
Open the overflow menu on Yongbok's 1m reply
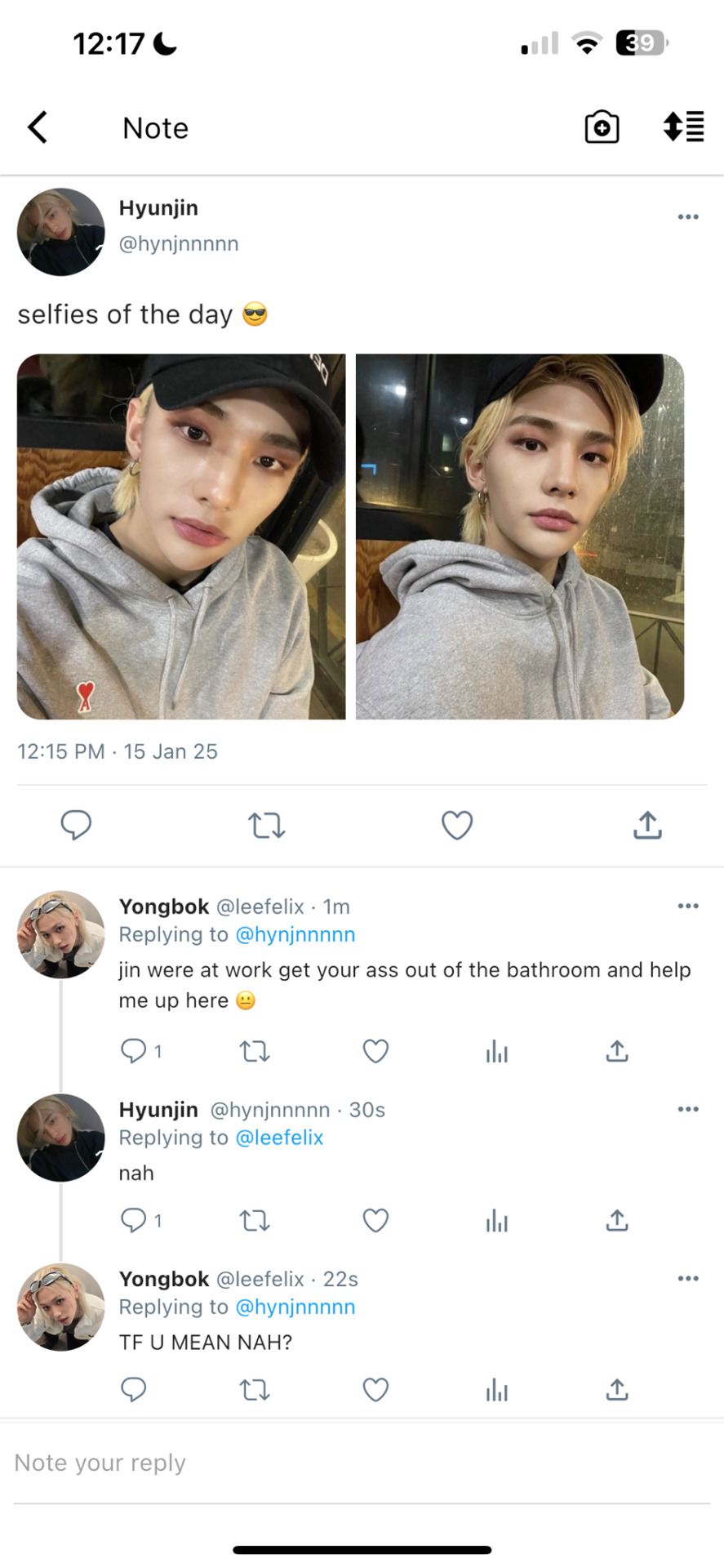coord(687,906)
